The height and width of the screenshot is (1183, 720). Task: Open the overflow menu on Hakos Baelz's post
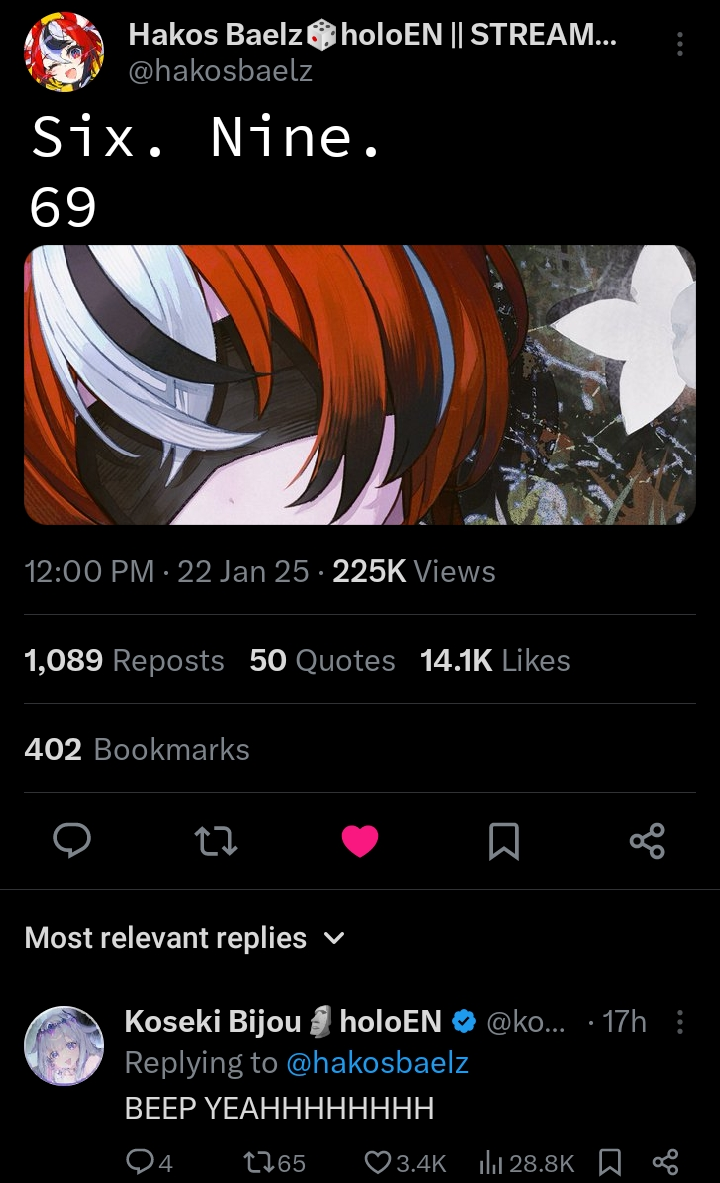pyautogui.click(x=680, y=44)
